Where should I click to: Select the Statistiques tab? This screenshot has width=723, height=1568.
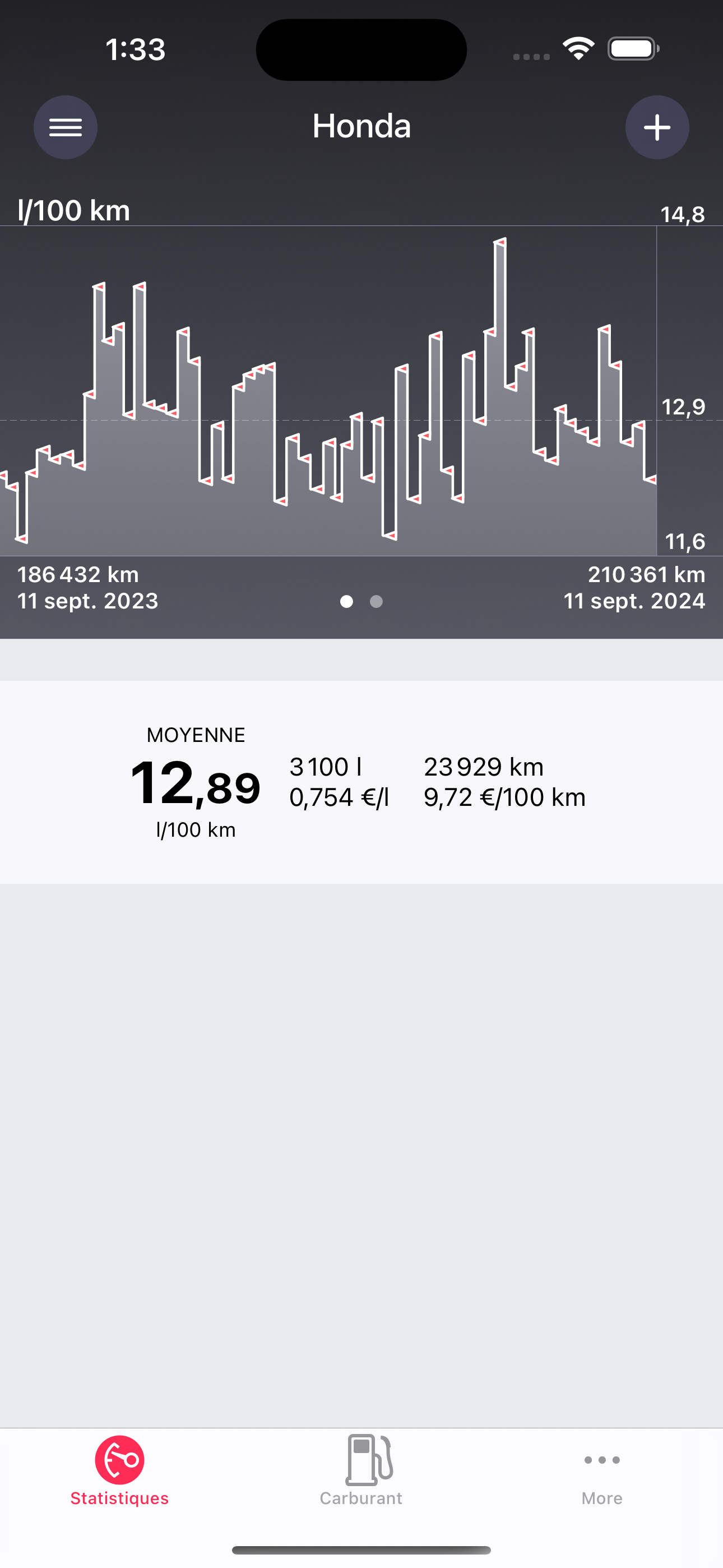119,1470
